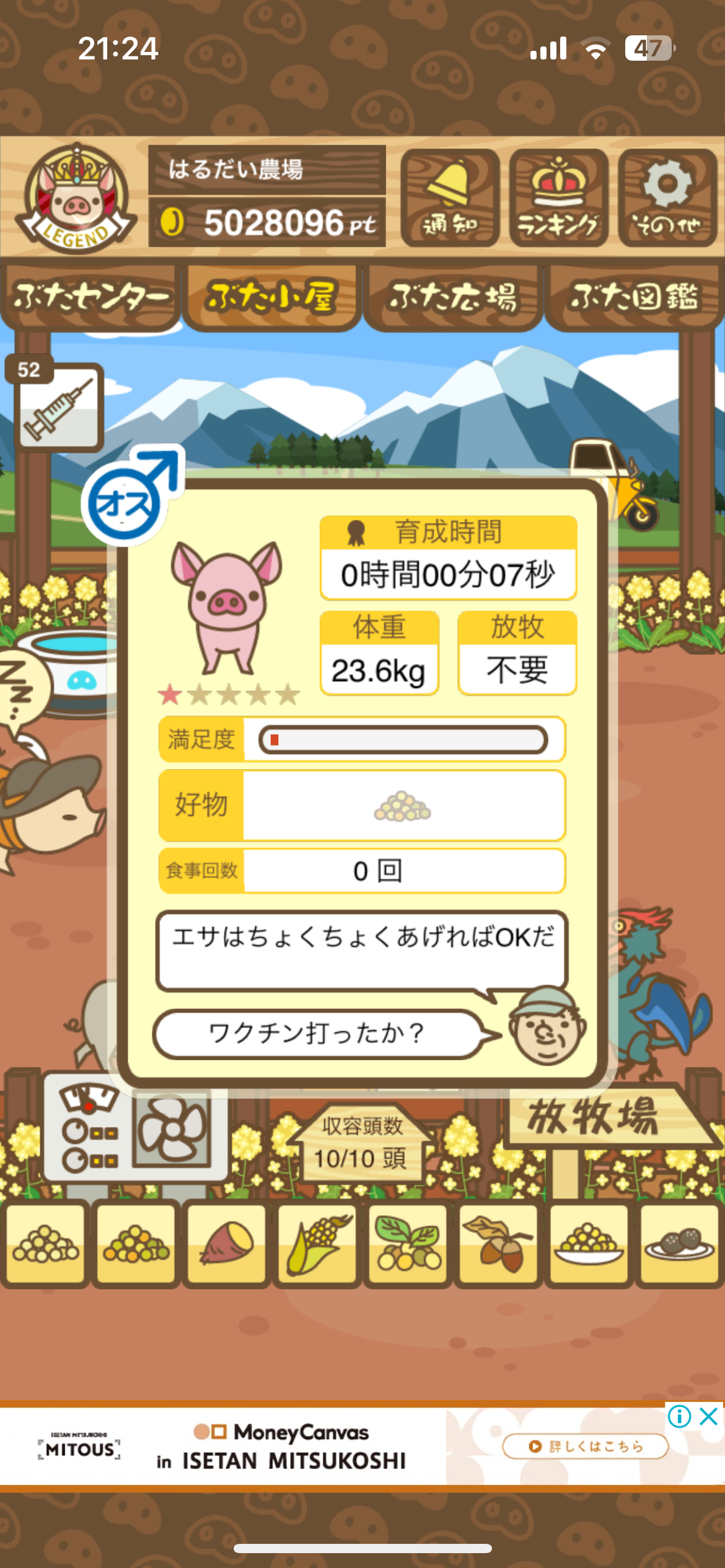Viewport: 725px width, 1568px height.
Task: Close the ad banner
Action: [x=709, y=1416]
